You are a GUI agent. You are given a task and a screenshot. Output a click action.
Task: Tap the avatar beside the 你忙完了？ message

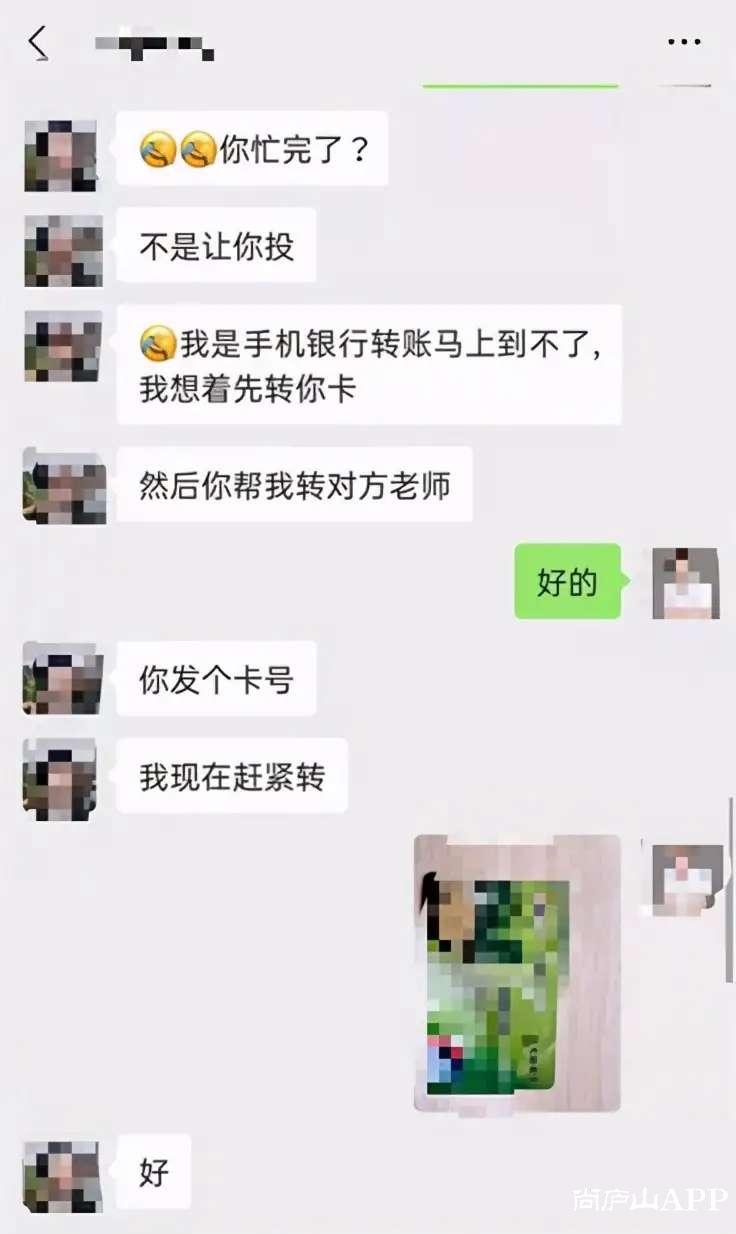point(61,156)
